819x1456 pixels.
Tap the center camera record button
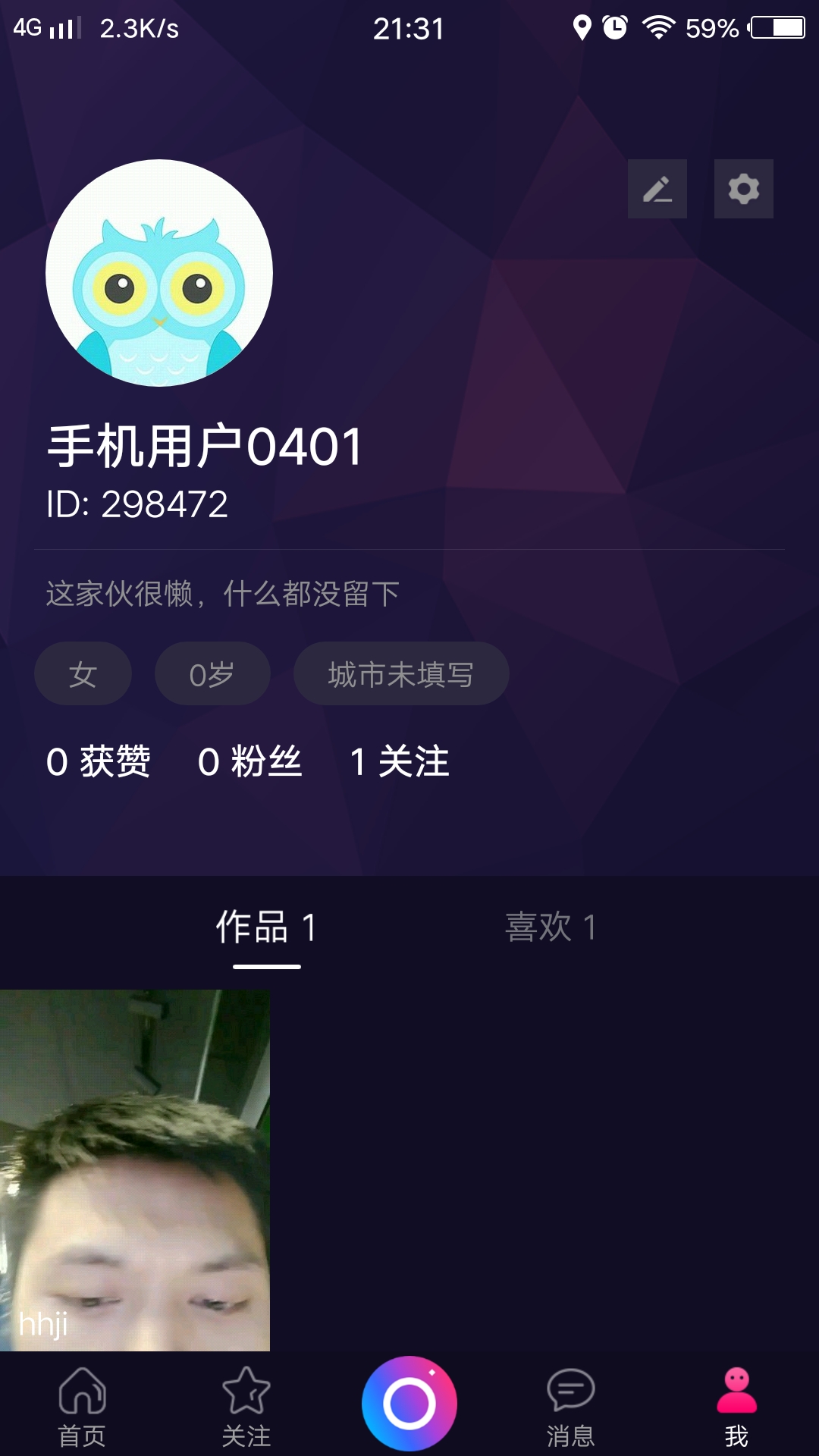pyautogui.click(x=409, y=1404)
